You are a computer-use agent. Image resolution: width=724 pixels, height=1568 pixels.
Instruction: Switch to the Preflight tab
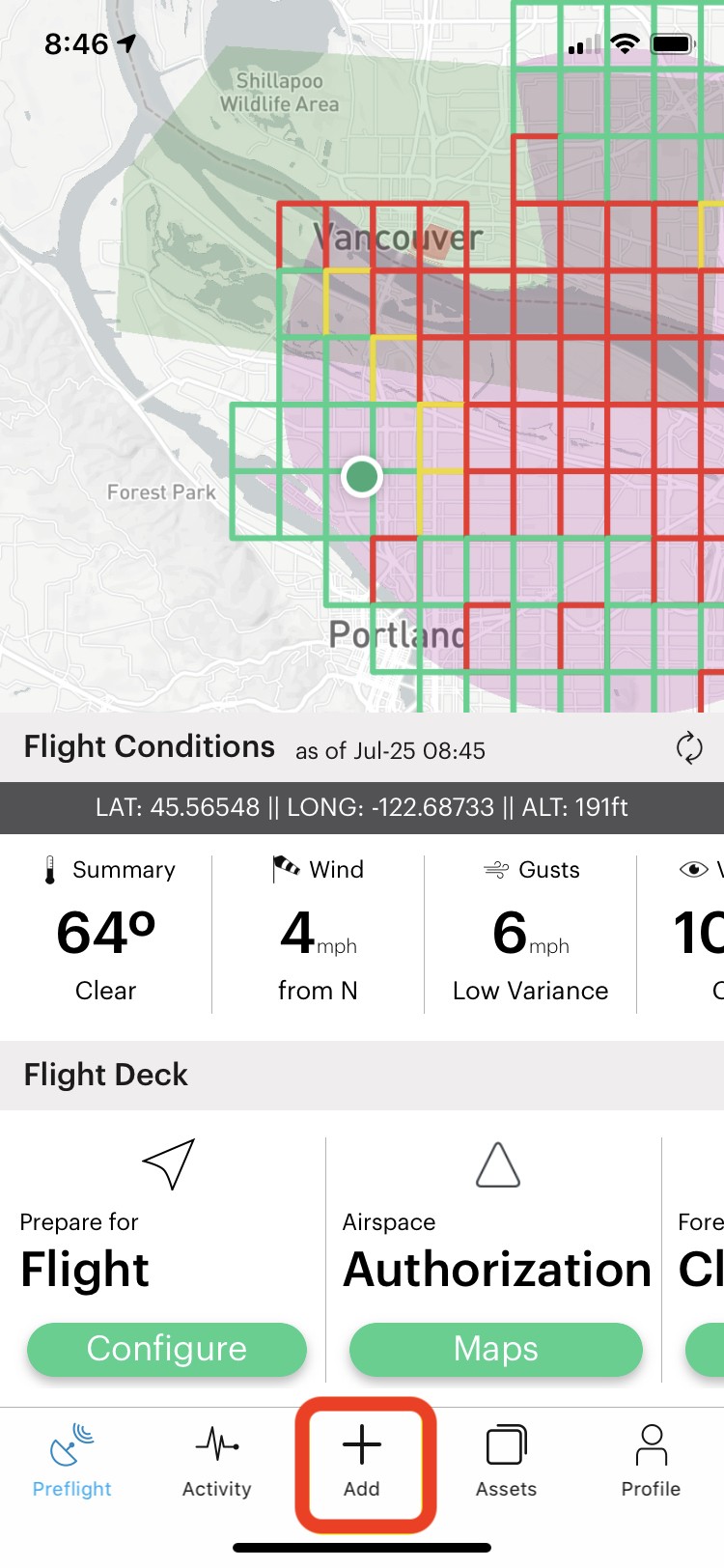click(x=72, y=1463)
